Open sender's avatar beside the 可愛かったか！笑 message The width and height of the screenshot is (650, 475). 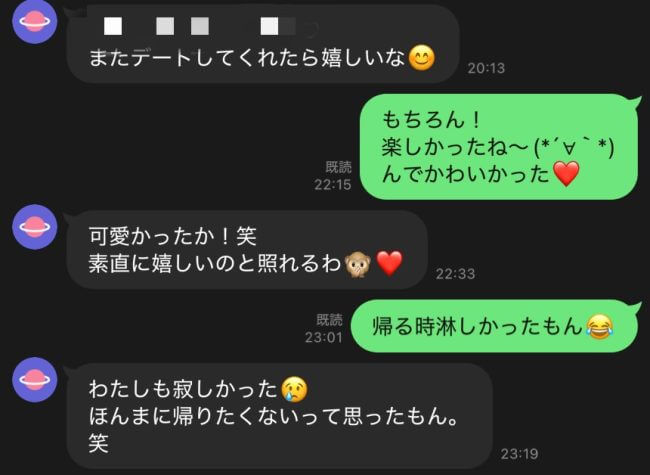coord(34,227)
